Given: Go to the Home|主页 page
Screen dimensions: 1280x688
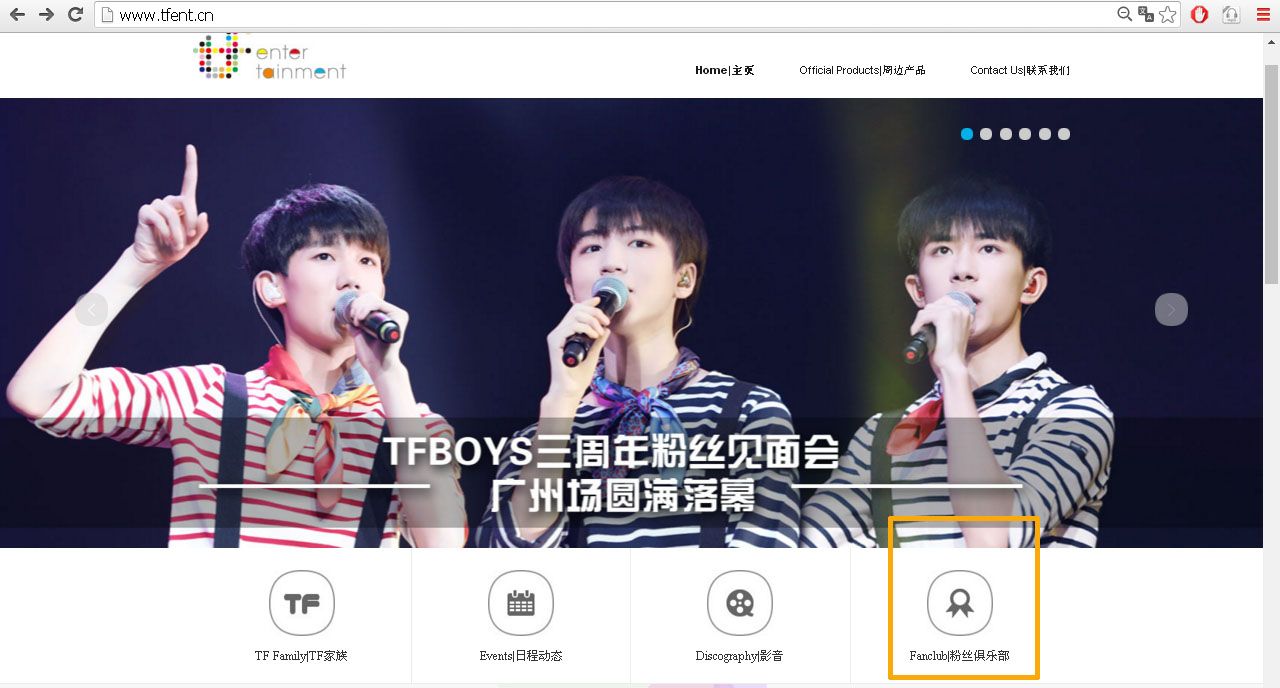Looking at the screenshot, I should point(724,70).
